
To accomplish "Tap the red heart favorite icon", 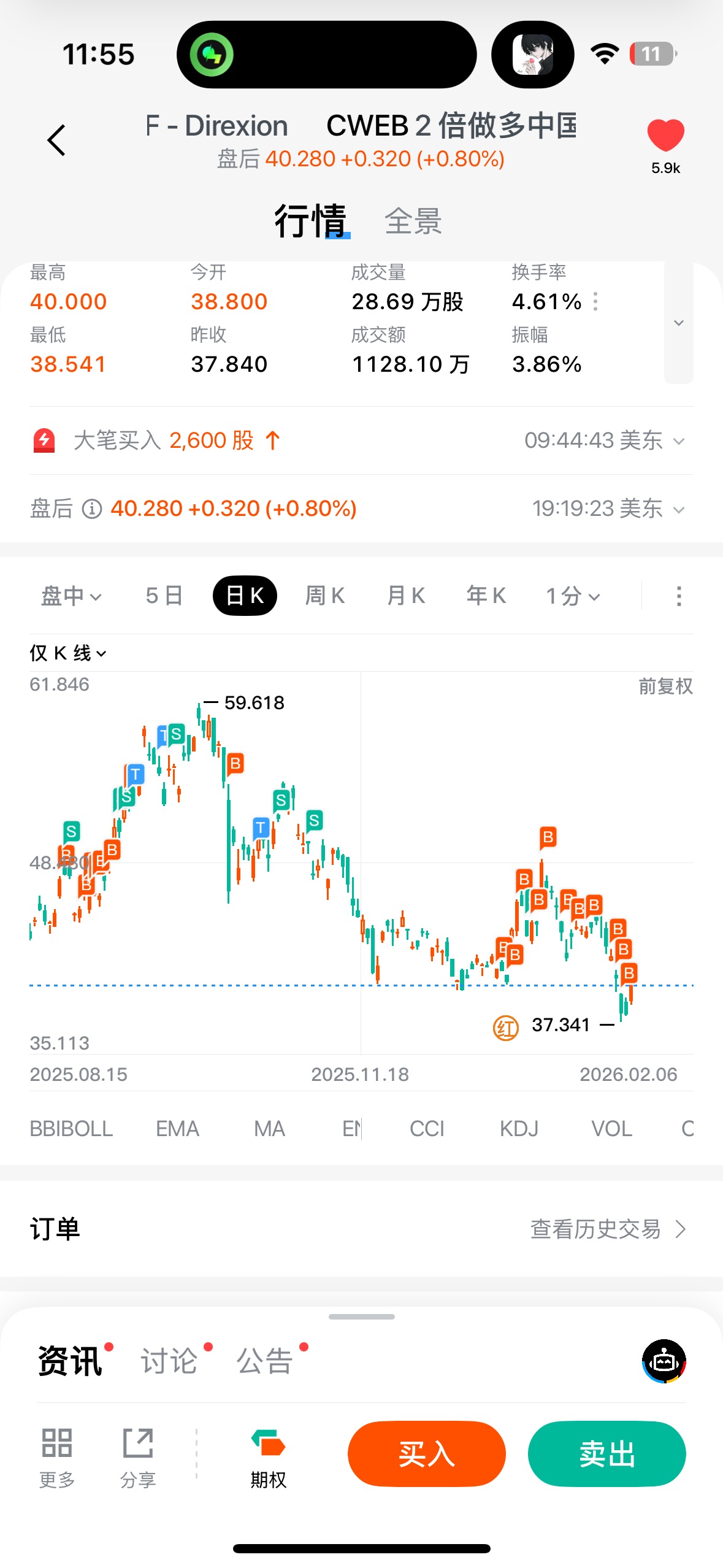I will tap(665, 135).
